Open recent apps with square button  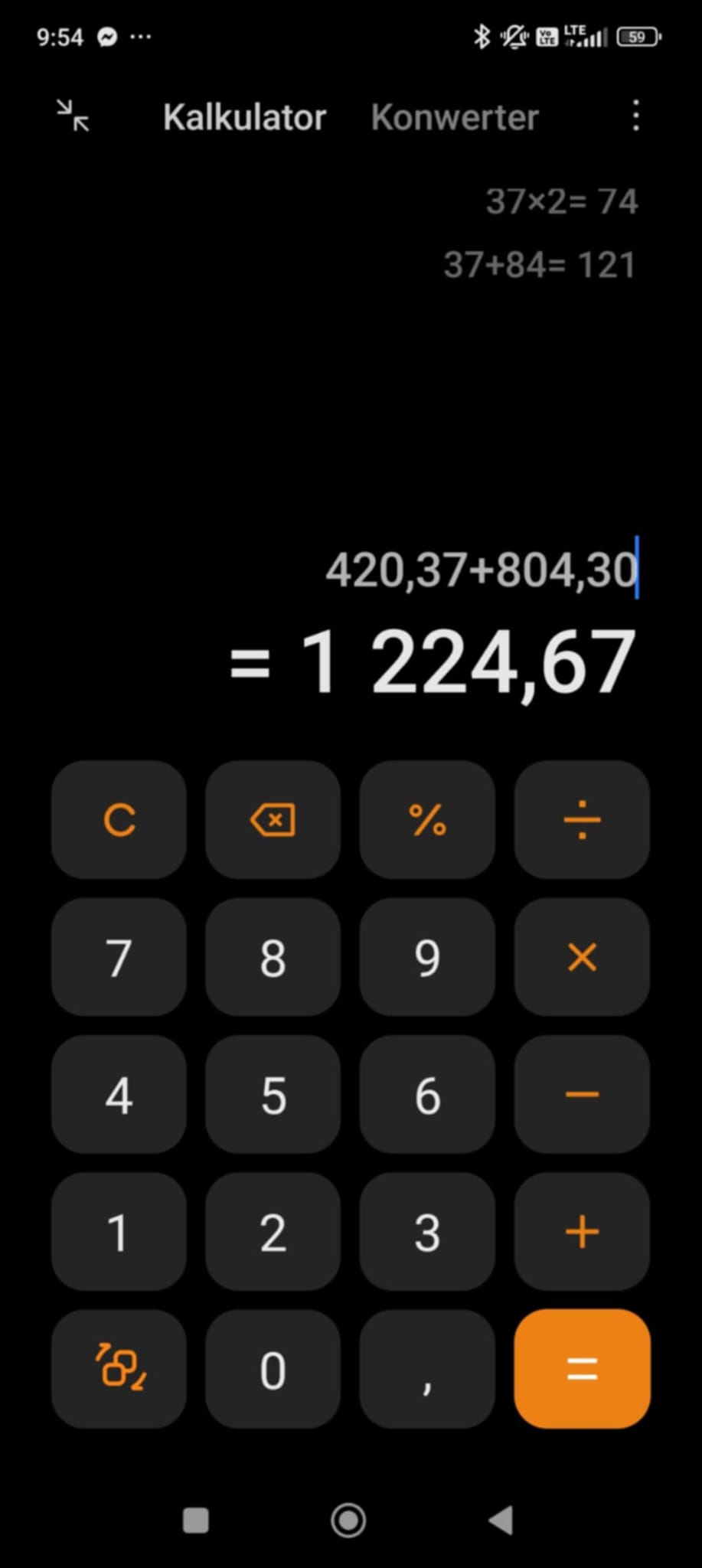(x=196, y=1521)
